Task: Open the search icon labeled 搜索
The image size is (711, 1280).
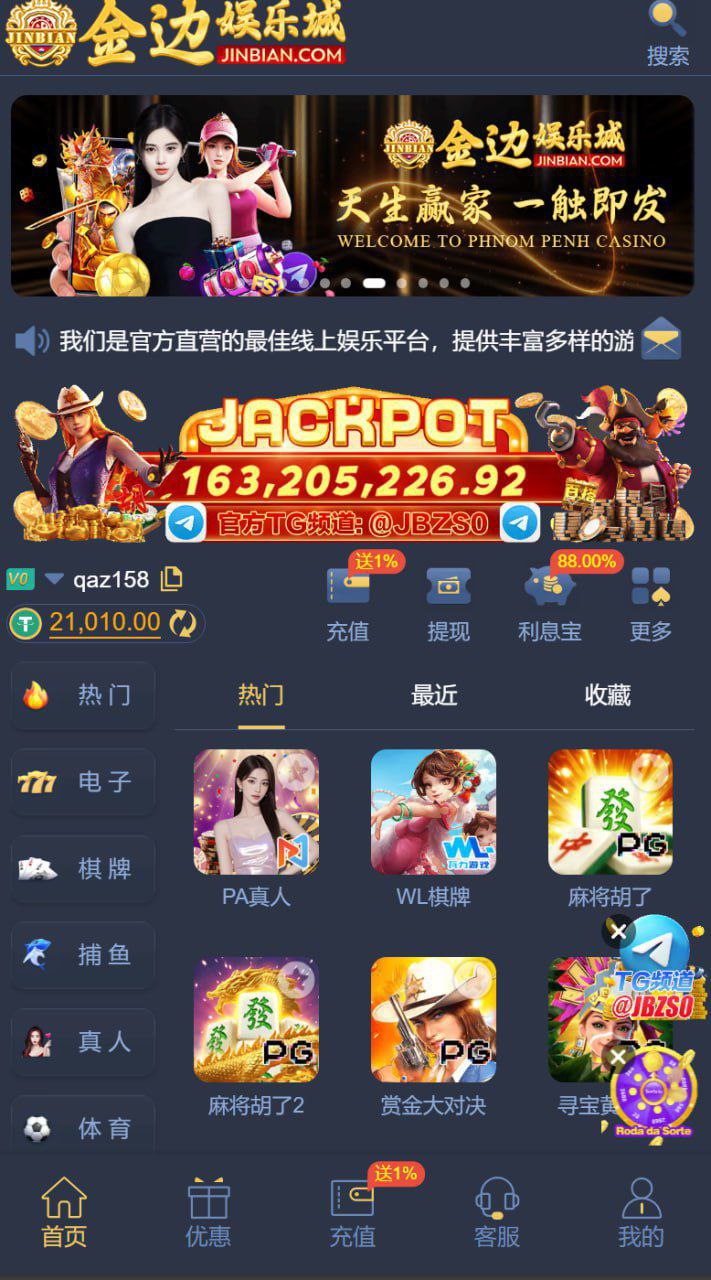Action: tap(667, 33)
